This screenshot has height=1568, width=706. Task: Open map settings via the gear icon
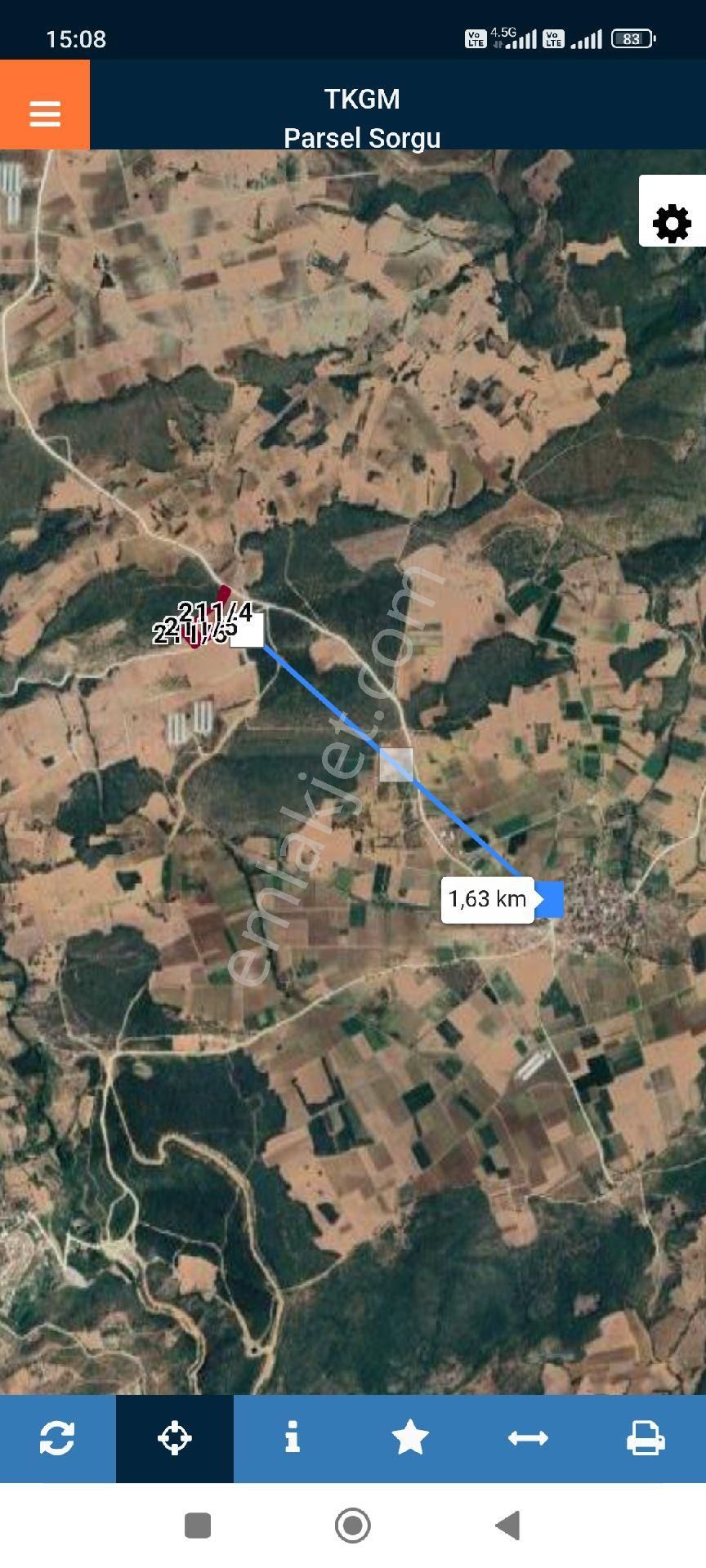670,220
